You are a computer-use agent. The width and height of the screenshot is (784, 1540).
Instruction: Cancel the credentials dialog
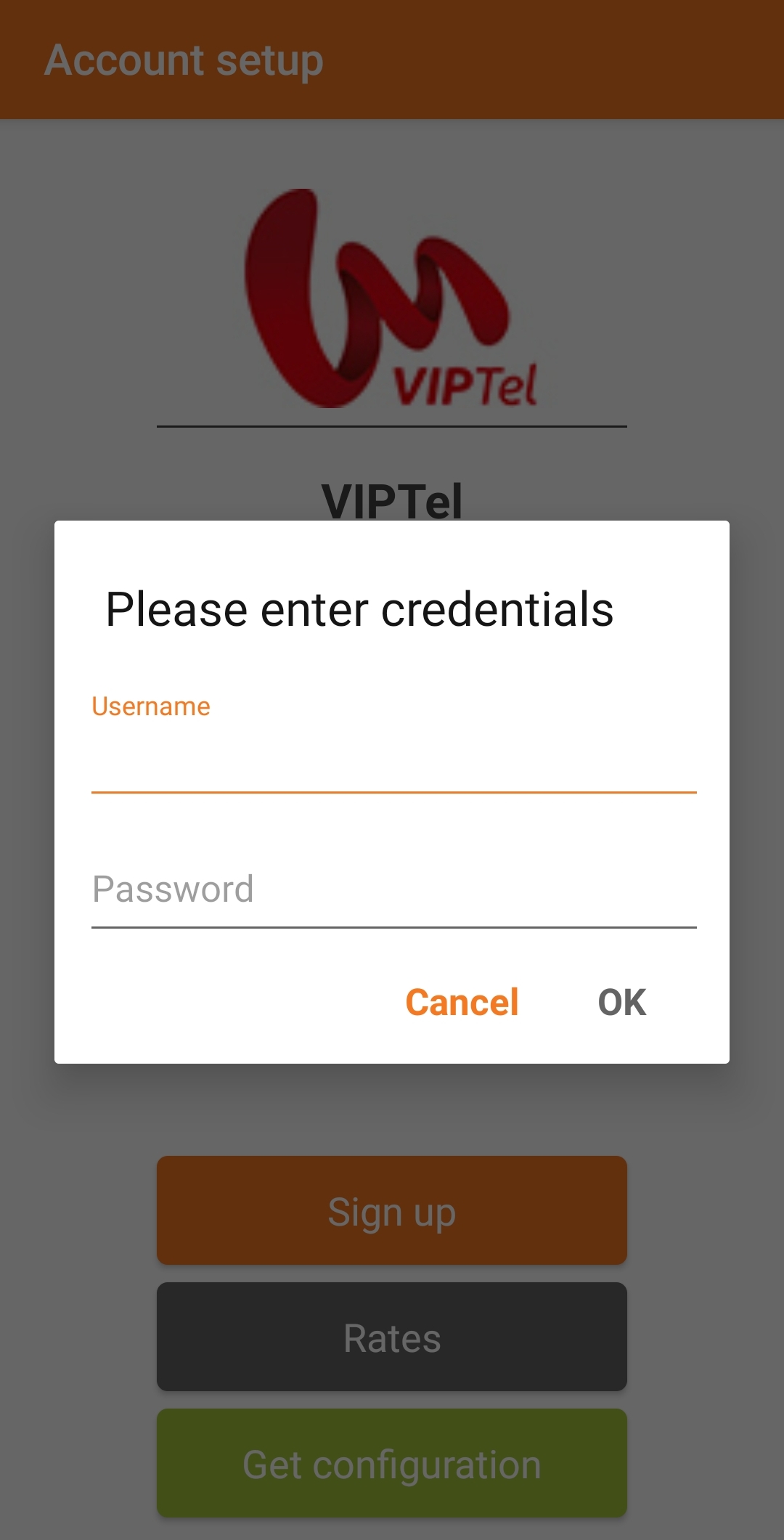(x=462, y=1003)
